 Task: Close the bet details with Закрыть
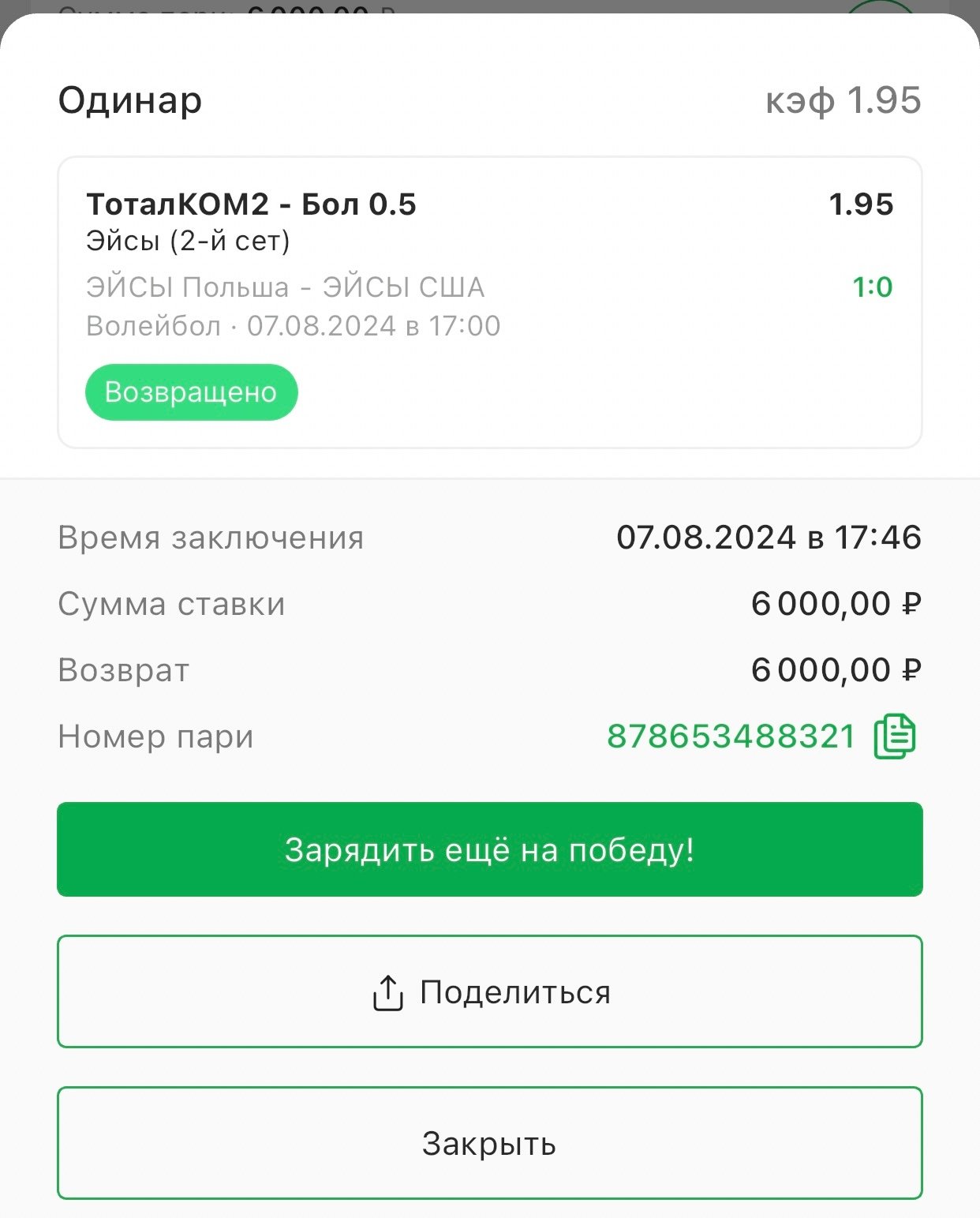[x=489, y=1143]
